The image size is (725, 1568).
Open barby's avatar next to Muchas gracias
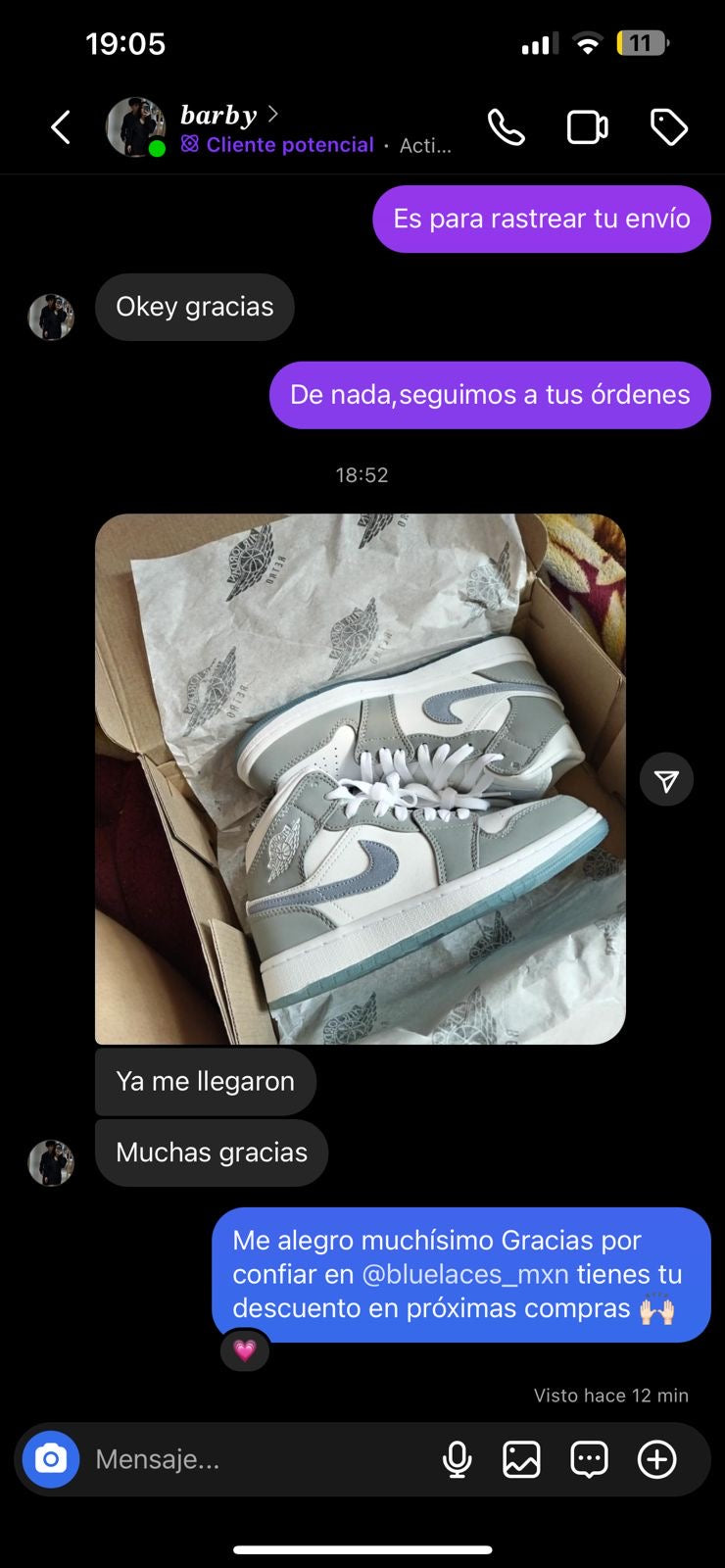[x=51, y=1163]
